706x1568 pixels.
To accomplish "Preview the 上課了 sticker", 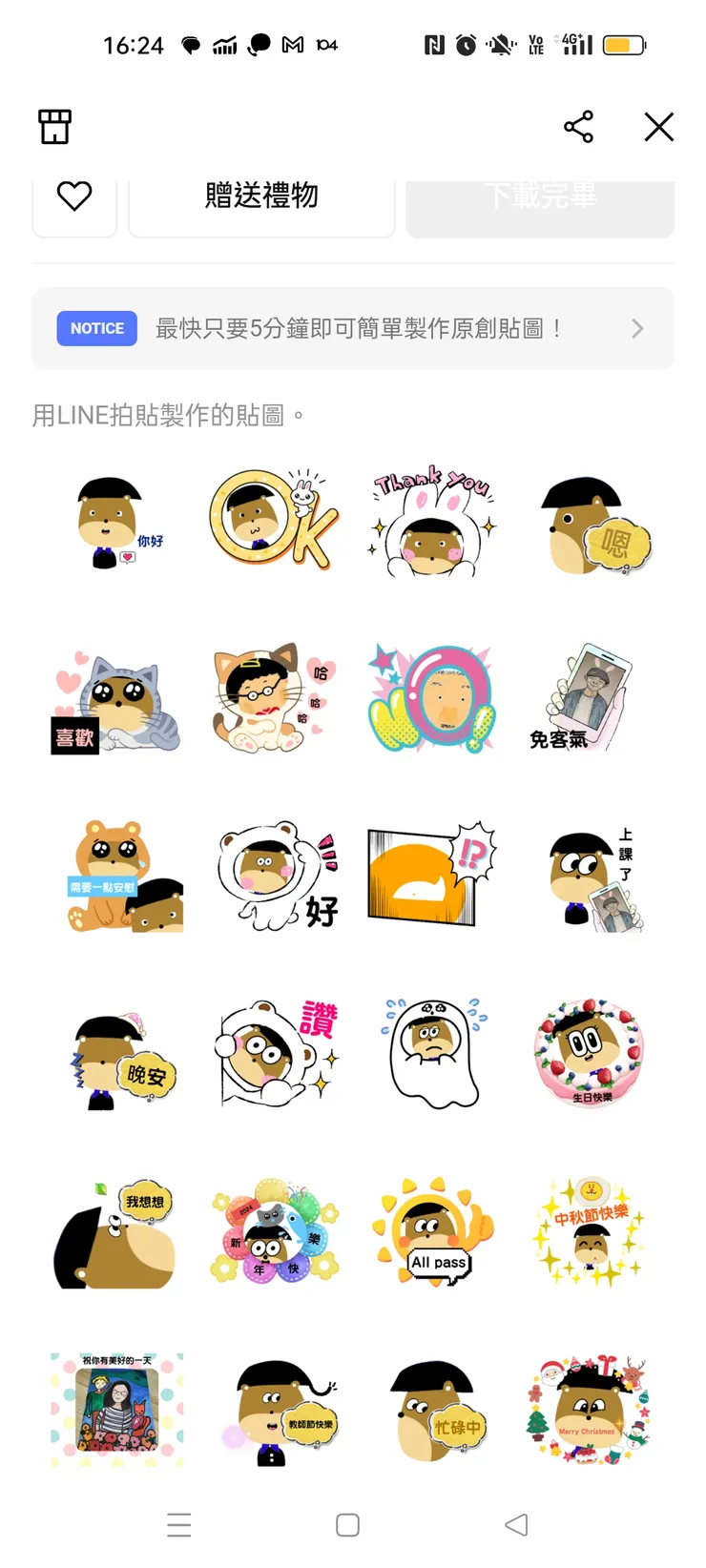I will point(592,877).
